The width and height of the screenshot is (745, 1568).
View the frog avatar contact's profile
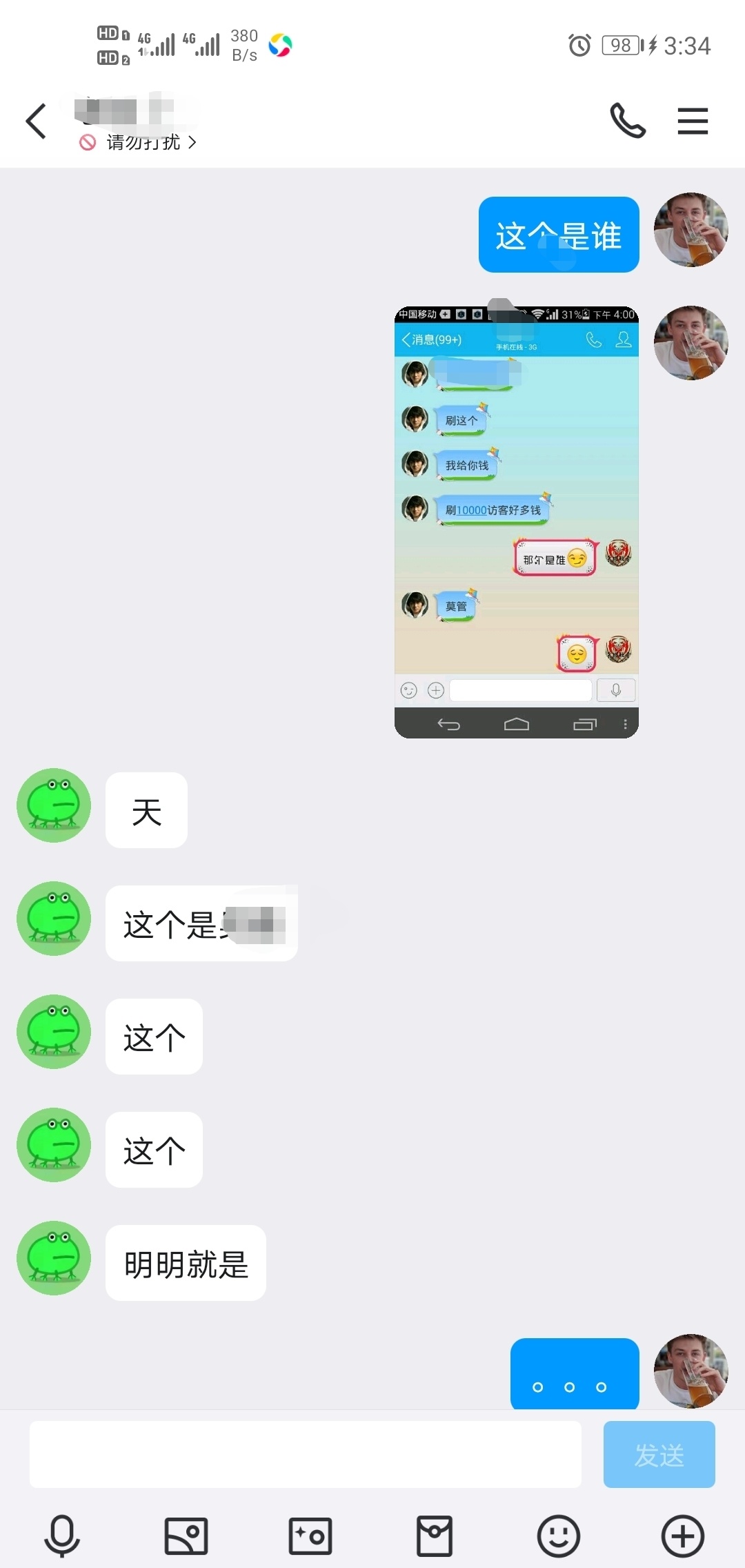(54, 805)
